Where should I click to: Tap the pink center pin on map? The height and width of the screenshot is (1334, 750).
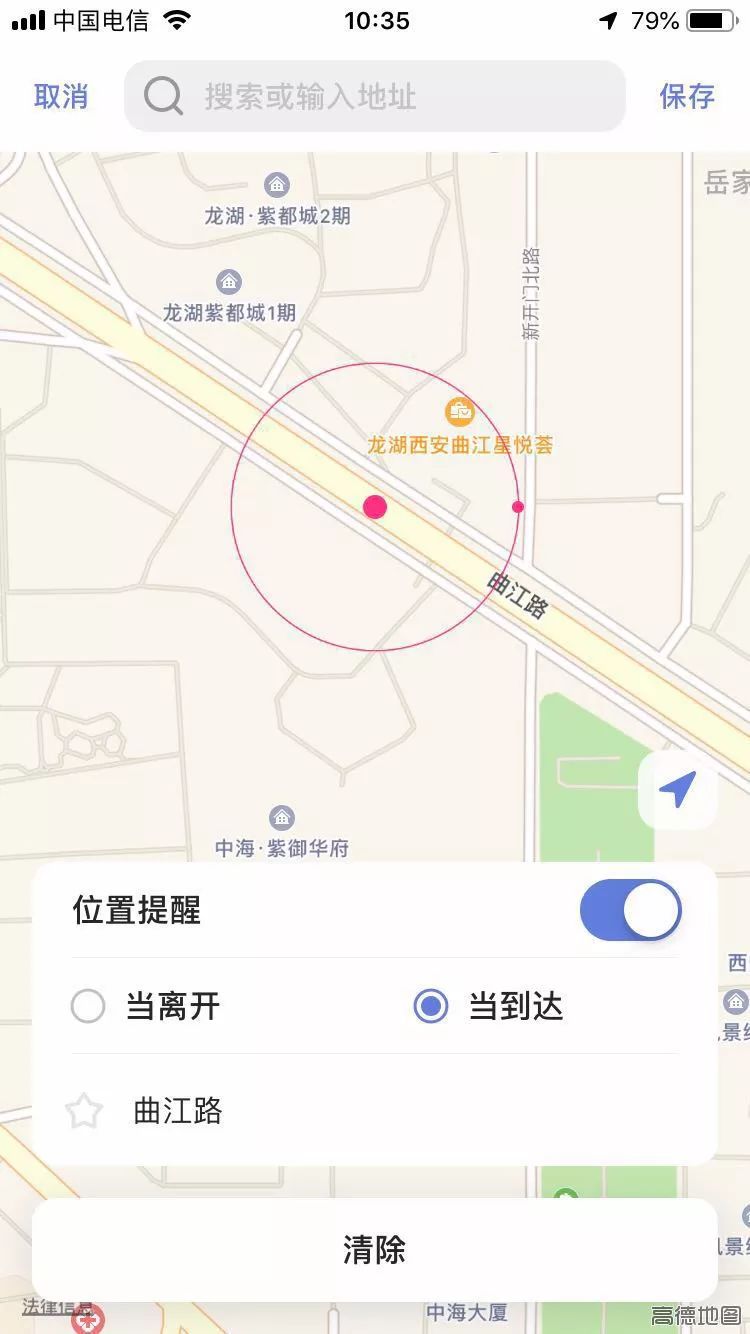pyautogui.click(x=373, y=507)
